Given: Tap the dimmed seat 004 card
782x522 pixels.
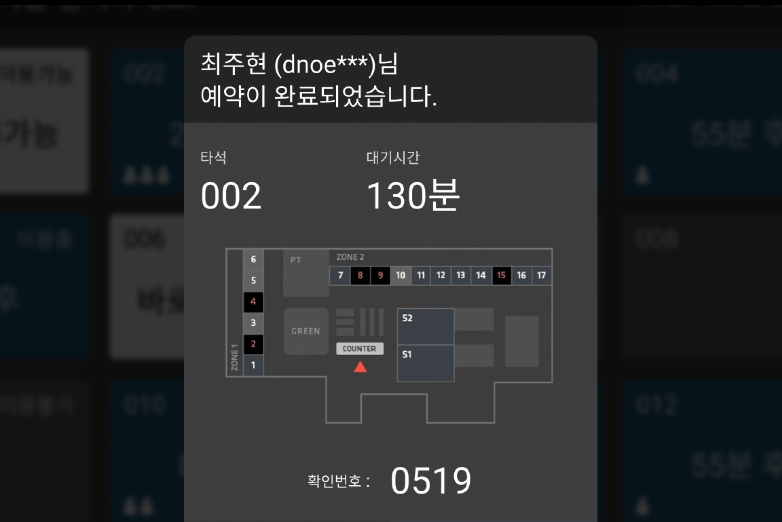Looking at the screenshot, I should click(x=700, y=120).
